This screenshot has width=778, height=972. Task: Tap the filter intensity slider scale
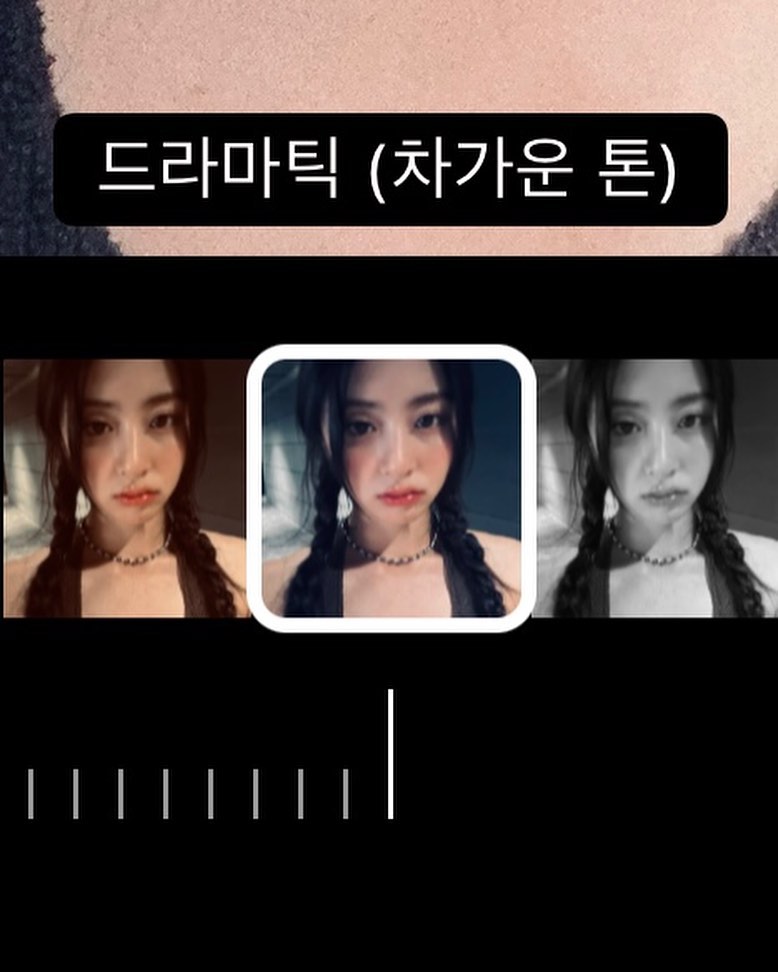click(x=210, y=793)
